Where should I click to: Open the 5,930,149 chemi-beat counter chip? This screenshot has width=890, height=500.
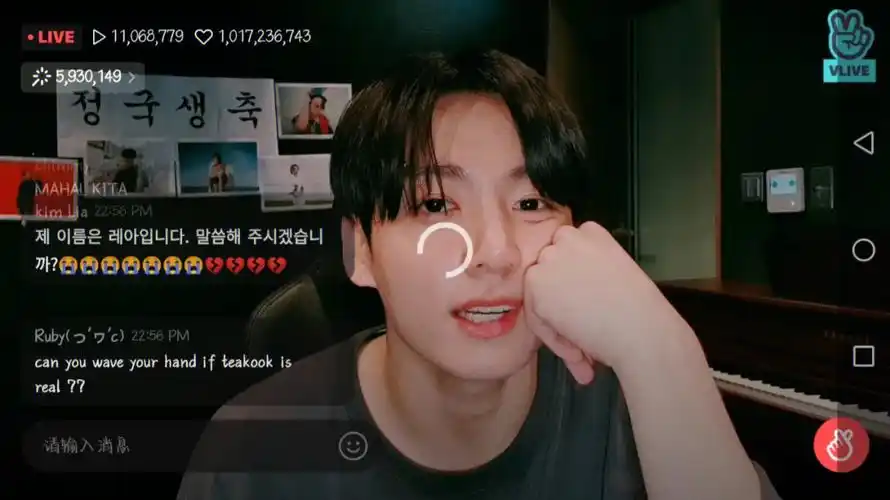83,77
